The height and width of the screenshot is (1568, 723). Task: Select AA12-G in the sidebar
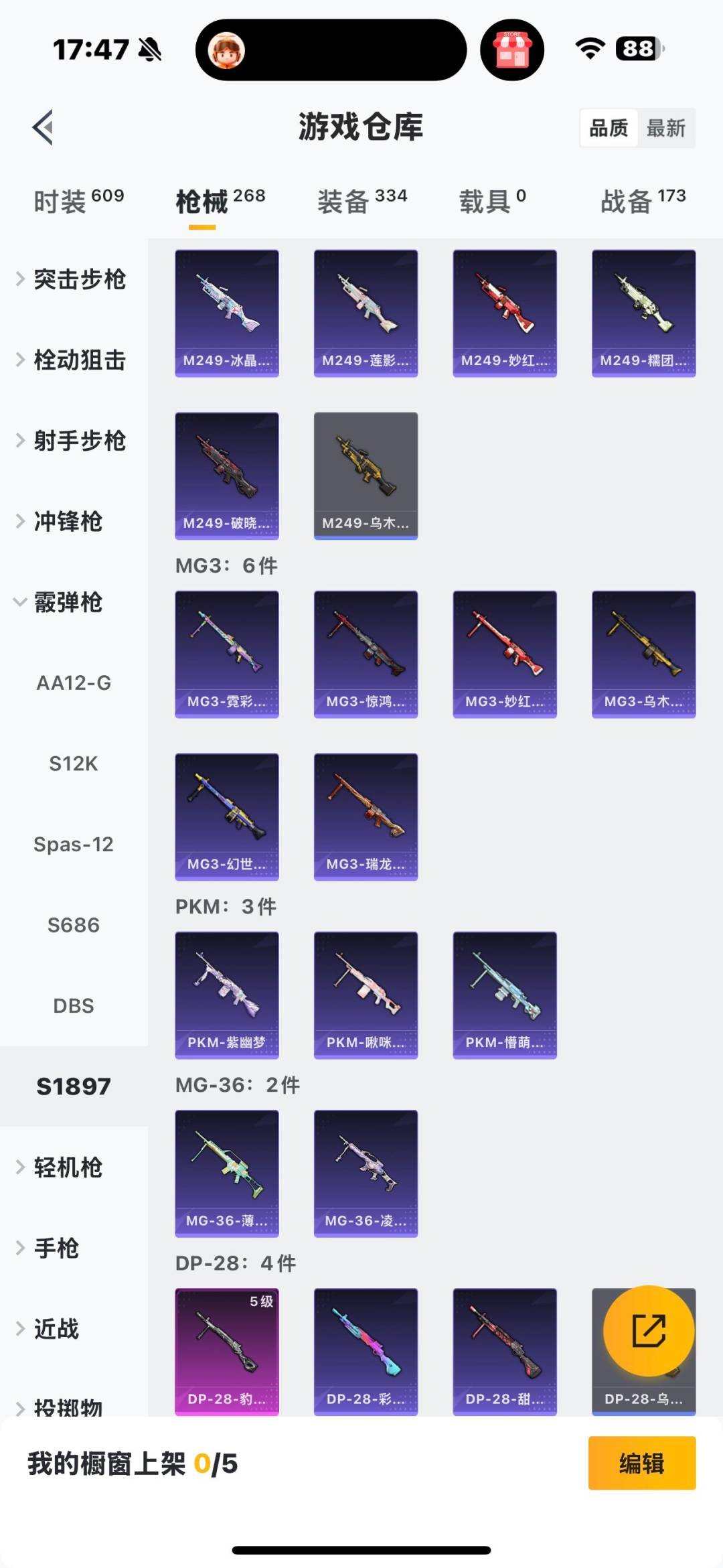(74, 683)
